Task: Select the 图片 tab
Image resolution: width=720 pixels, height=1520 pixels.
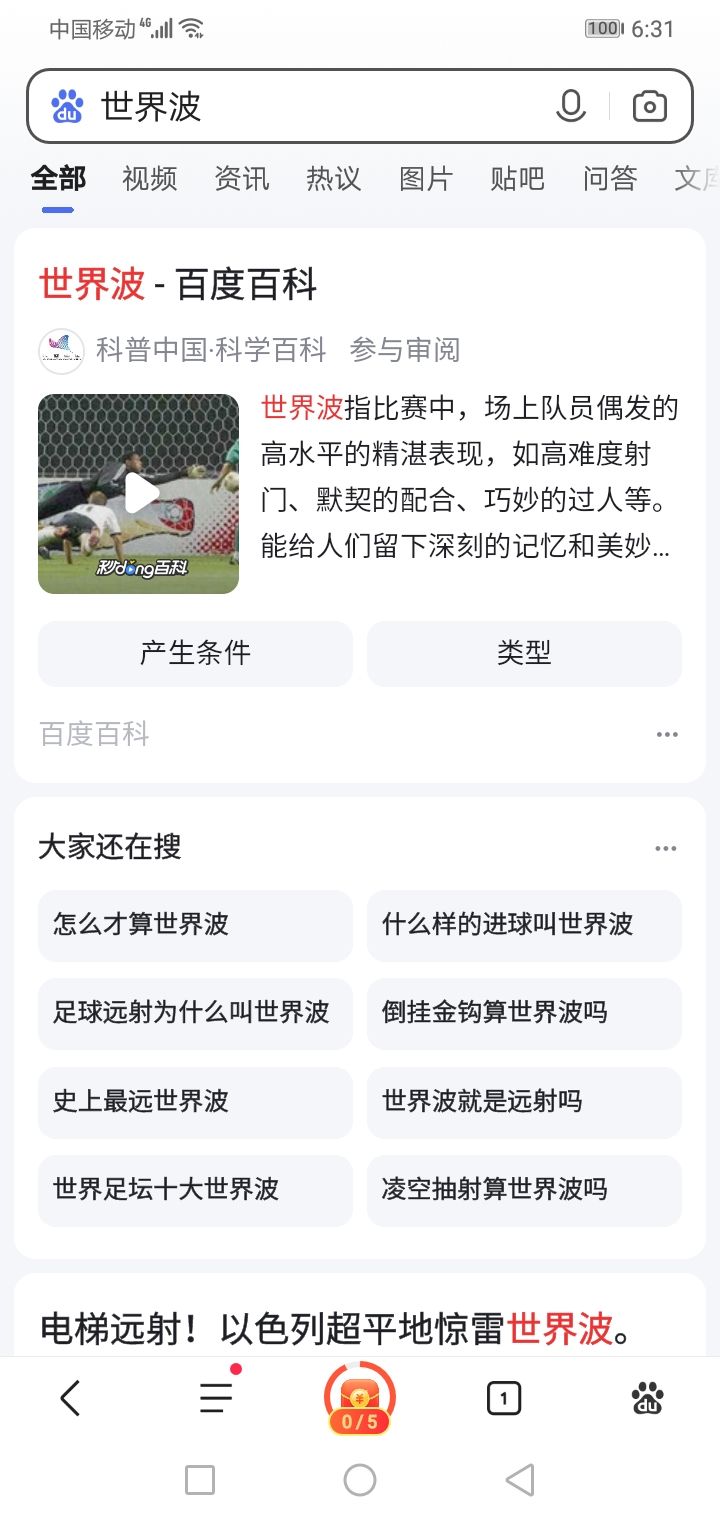Action: [426, 179]
